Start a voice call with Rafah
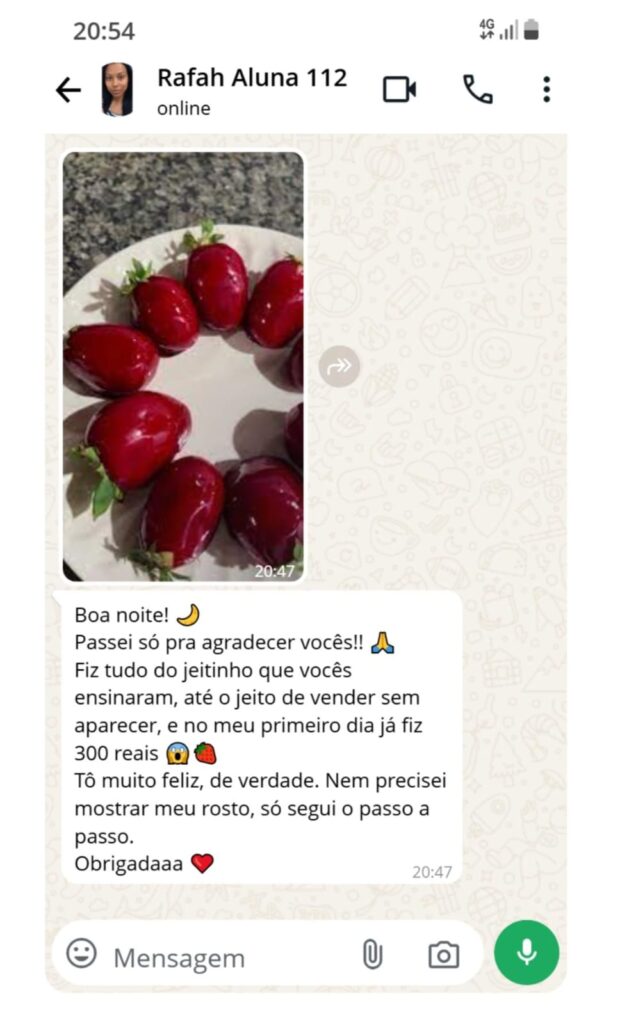 click(x=478, y=89)
